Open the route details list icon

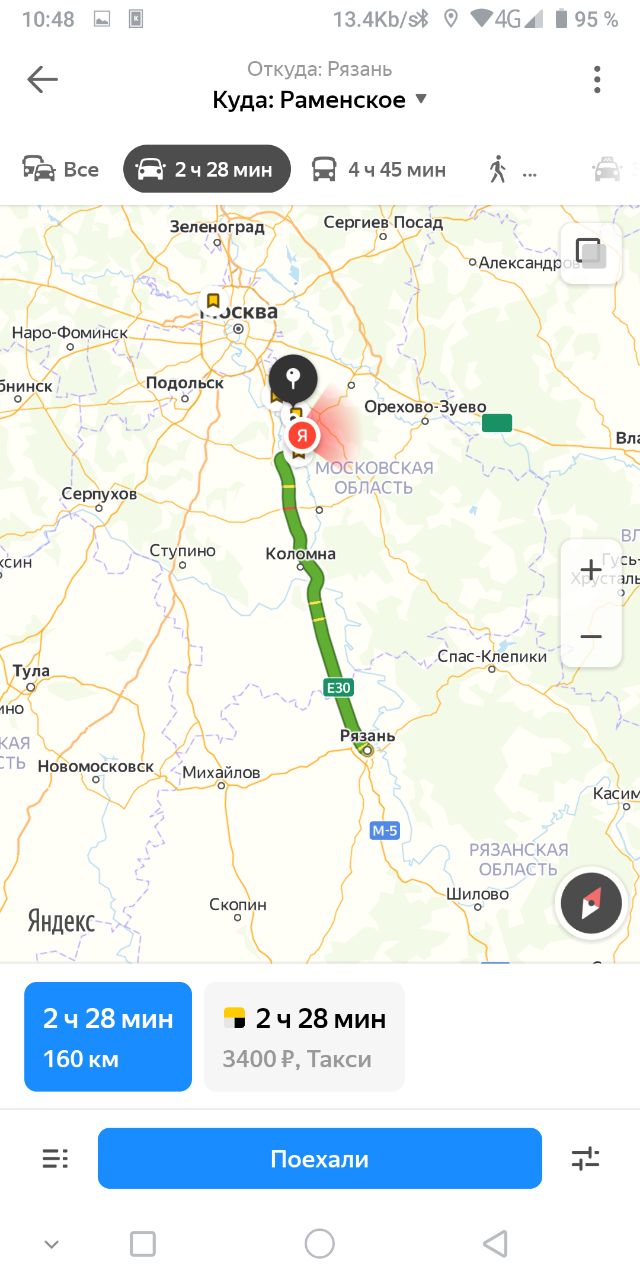pyautogui.click(x=55, y=1159)
